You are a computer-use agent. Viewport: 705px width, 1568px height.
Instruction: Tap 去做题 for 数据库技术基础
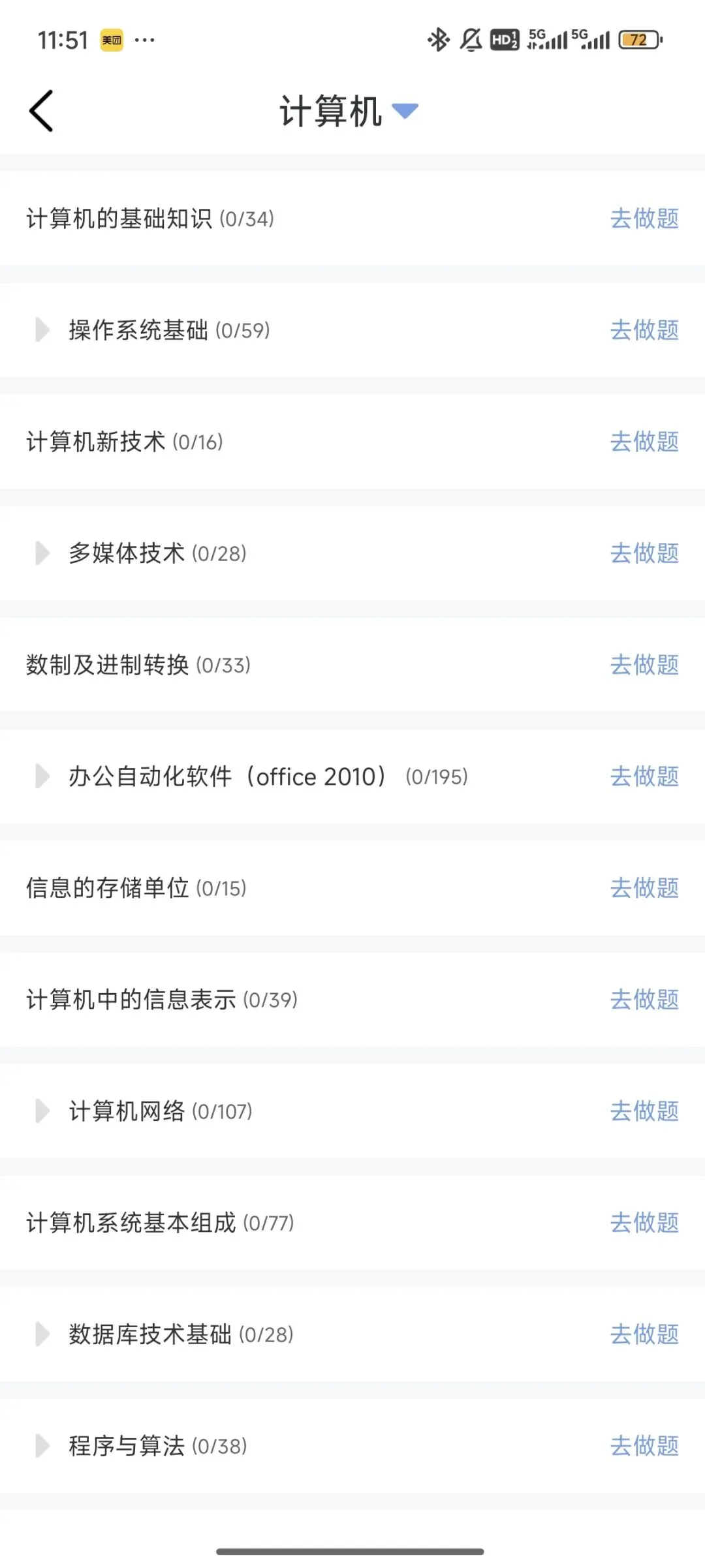coord(644,1334)
